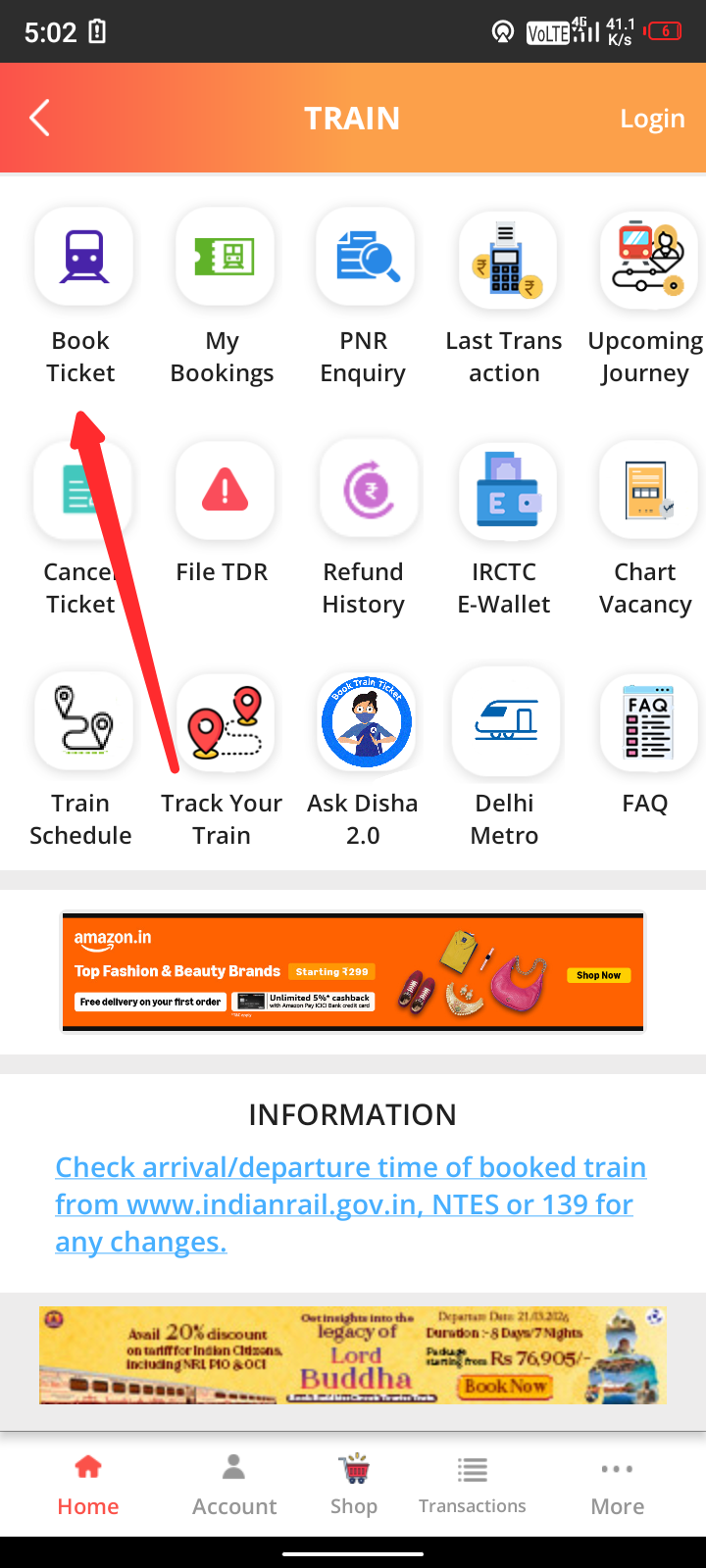
Task: Switch to the Transactions tab
Action: 473,1485
